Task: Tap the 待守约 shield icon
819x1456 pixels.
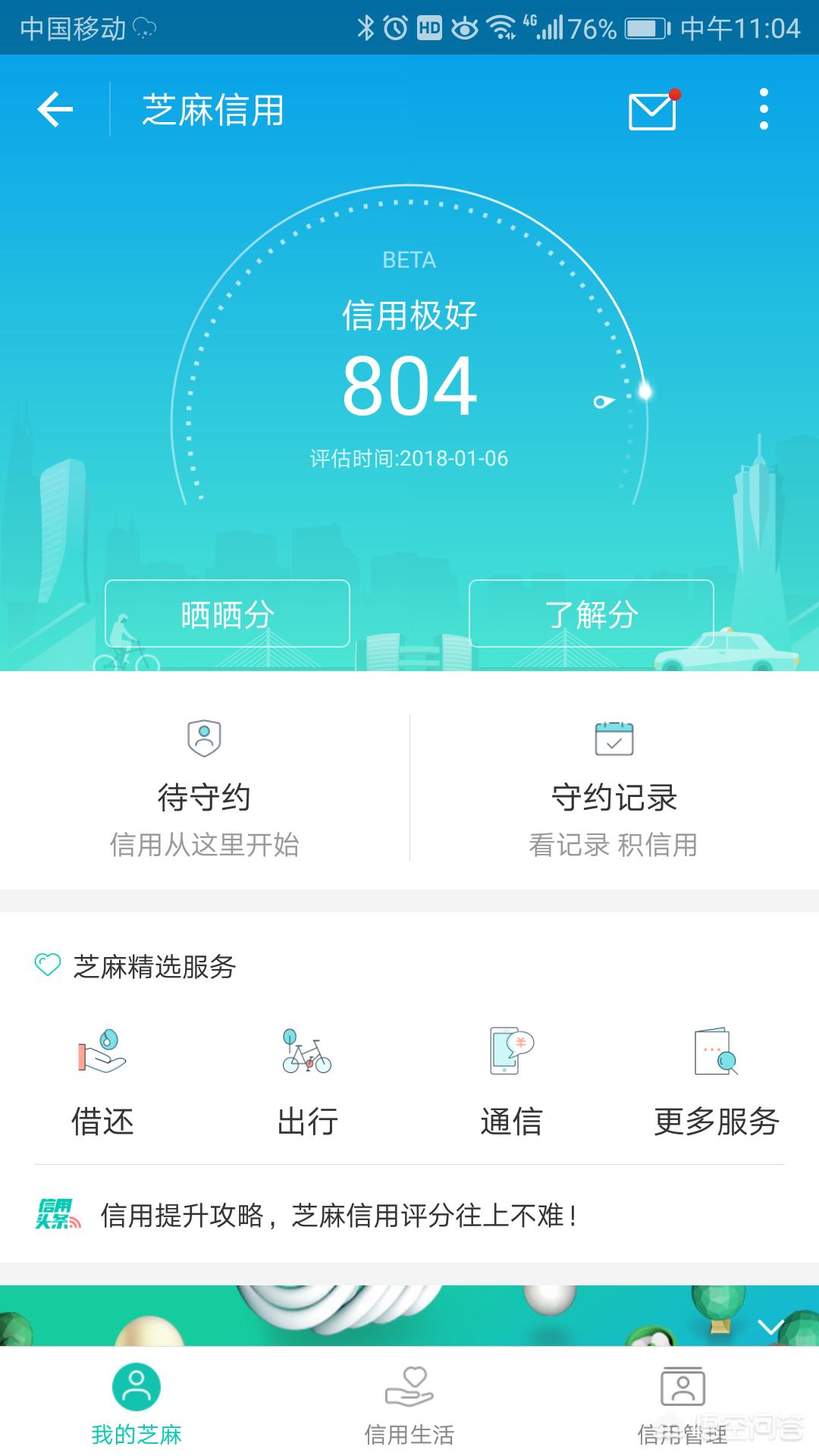Action: (x=205, y=739)
